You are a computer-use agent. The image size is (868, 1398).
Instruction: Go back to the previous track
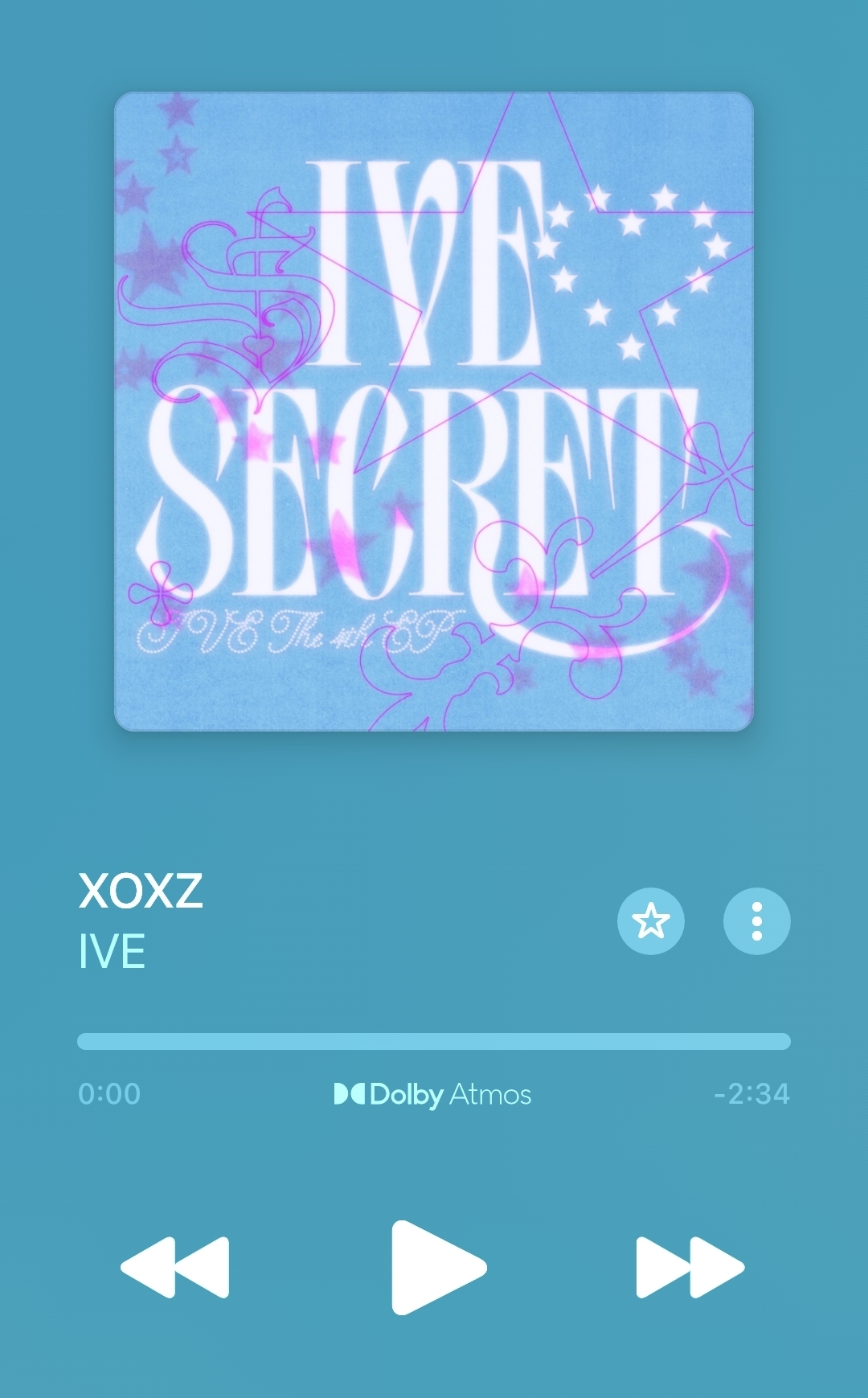(175, 1268)
